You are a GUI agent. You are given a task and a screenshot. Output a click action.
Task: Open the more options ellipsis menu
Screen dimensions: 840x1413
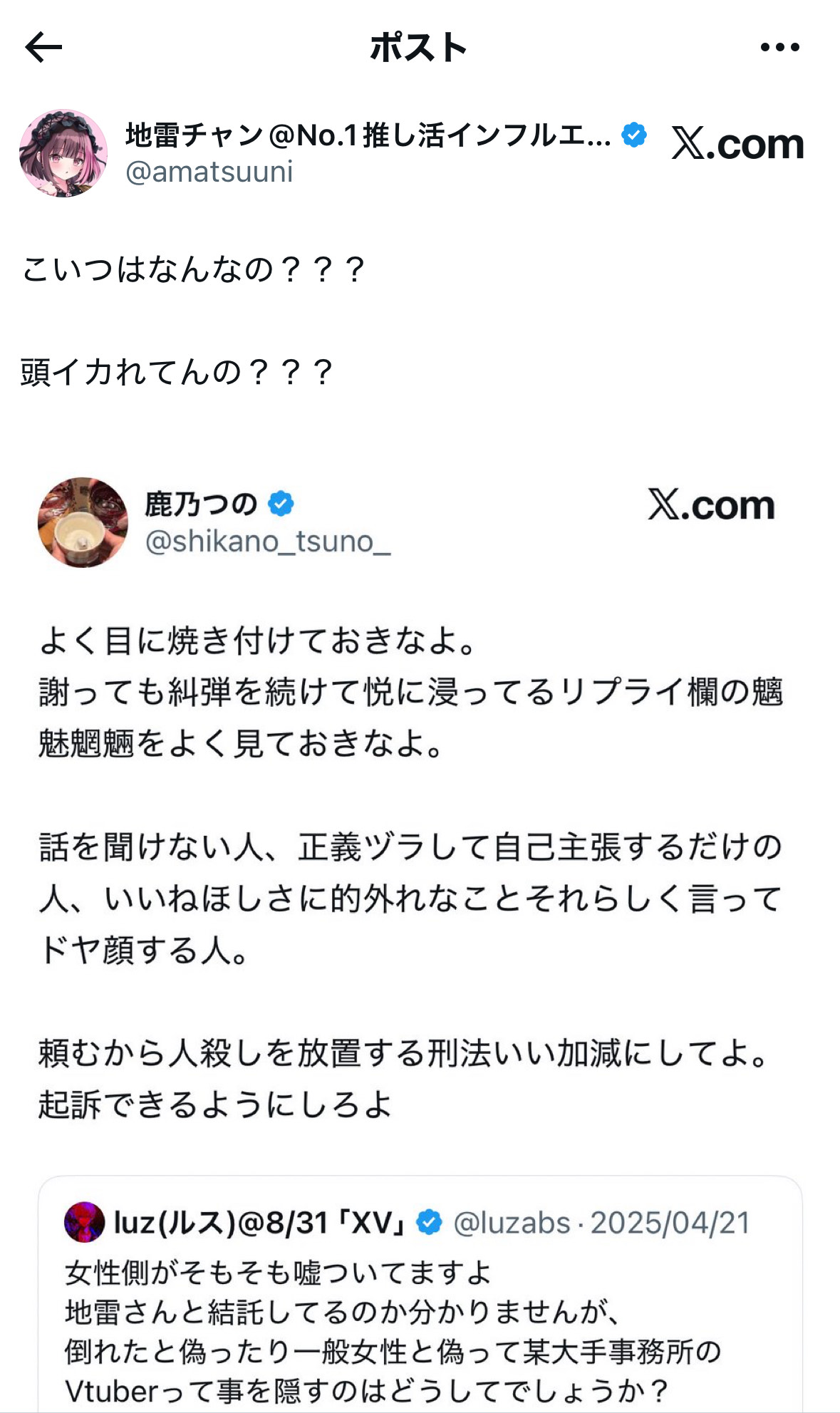pos(781,48)
